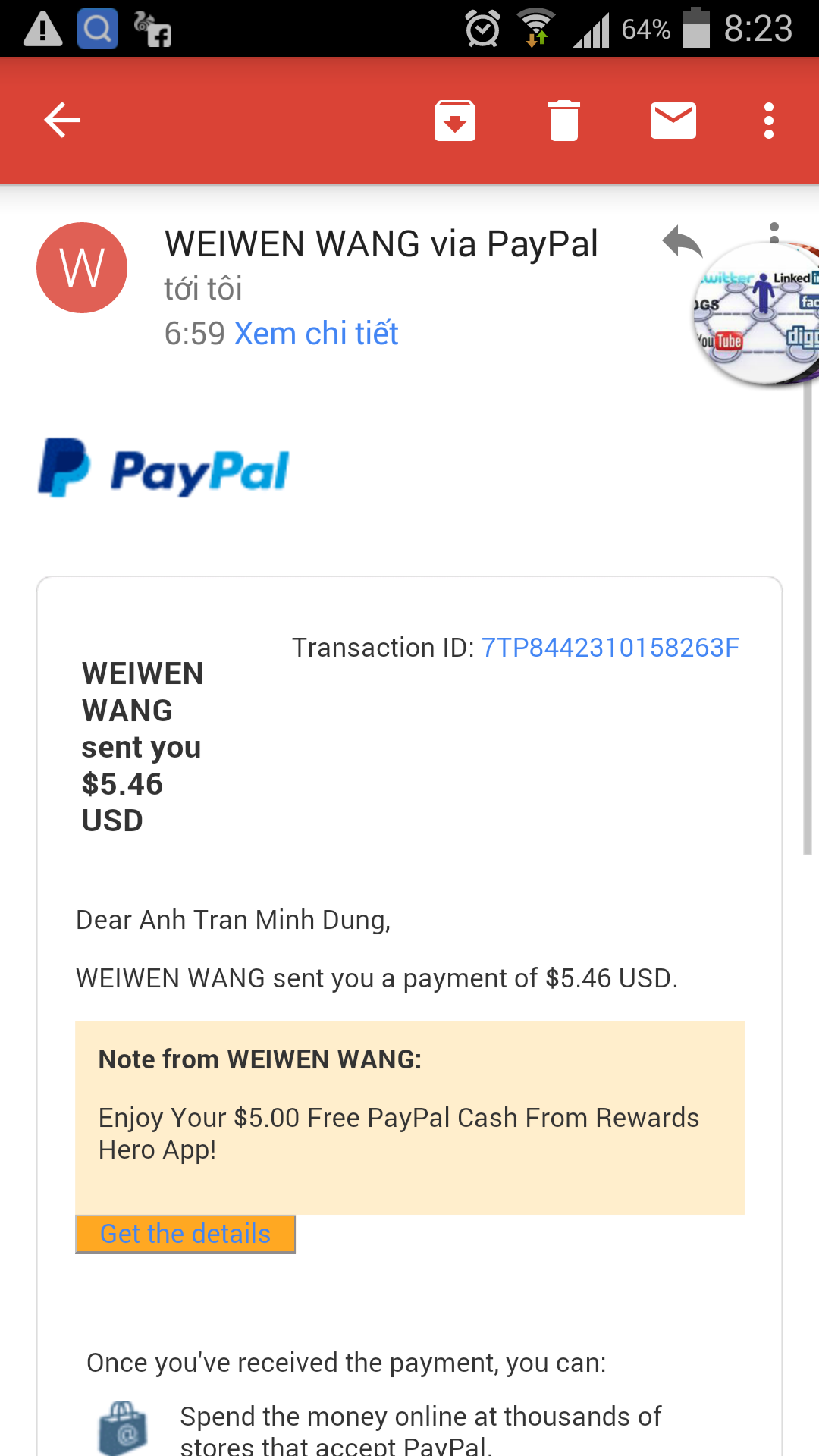This screenshot has width=819, height=1456.
Task: Open the sender avatar W
Action: tap(82, 268)
